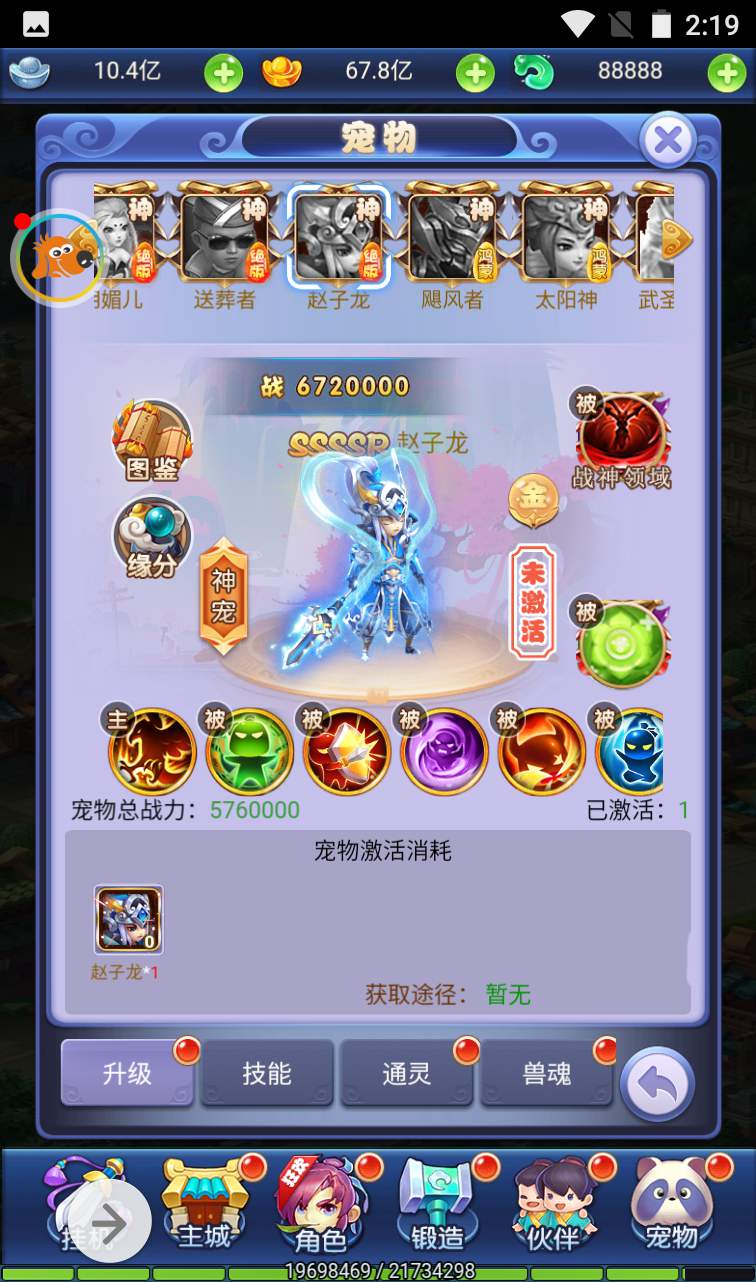This screenshot has width=756, height=1282.
Task: Open the 升级 tab
Action: coord(127,1073)
